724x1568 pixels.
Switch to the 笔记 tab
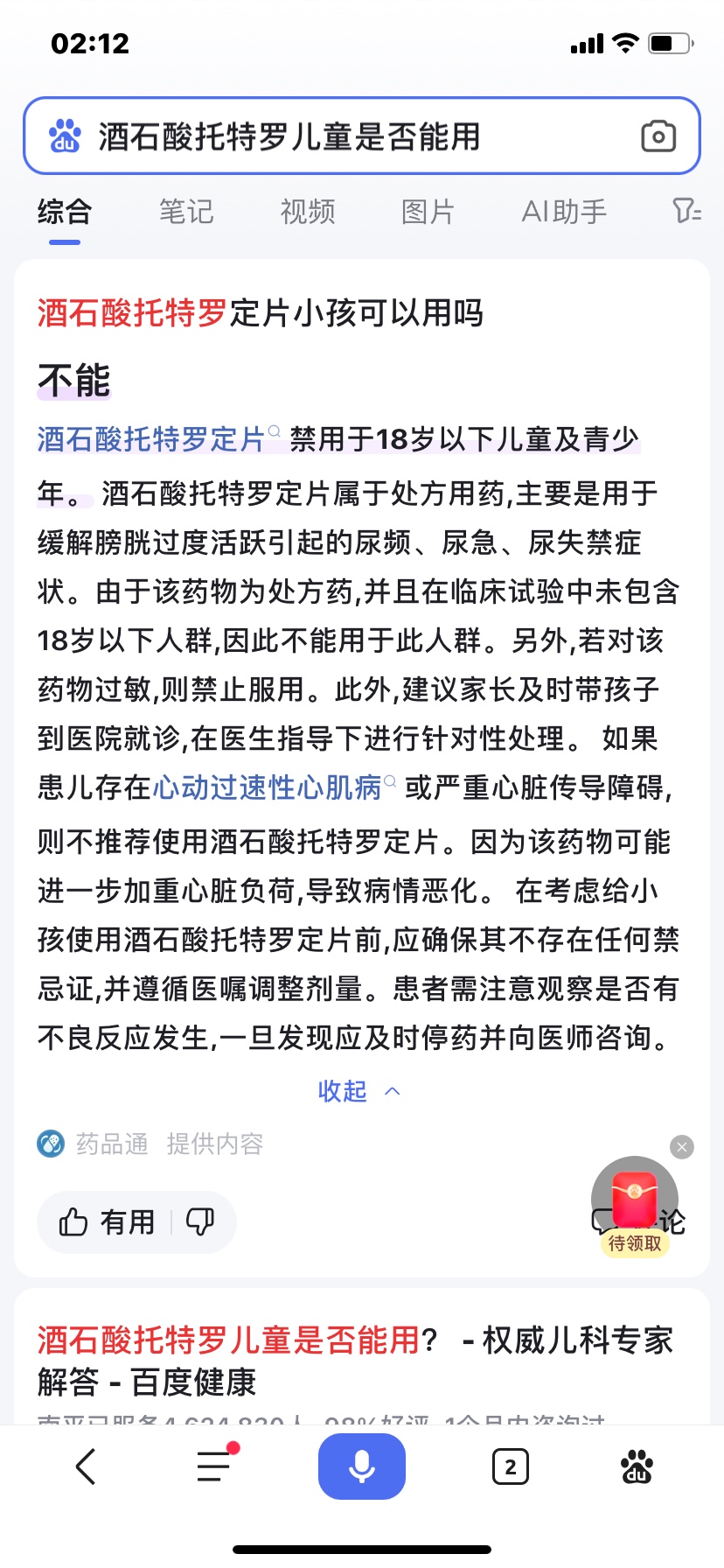click(x=186, y=212)
